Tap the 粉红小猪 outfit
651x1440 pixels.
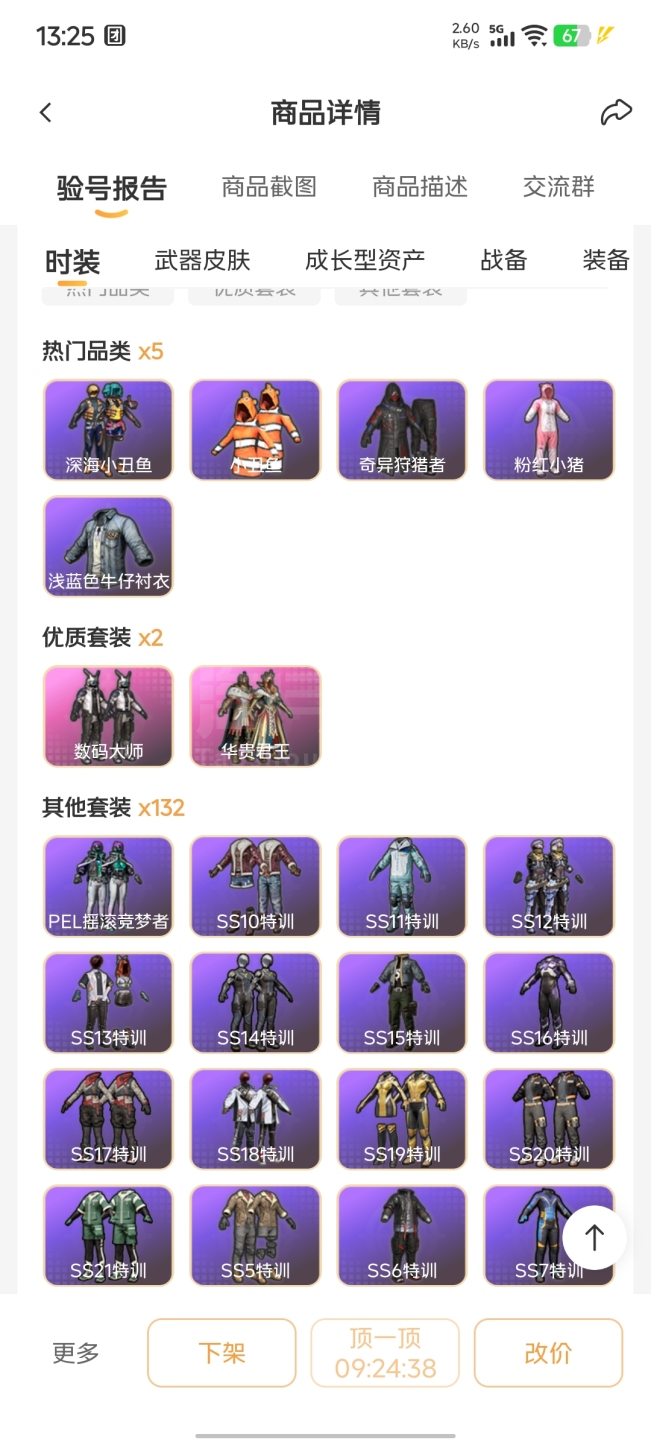point(548,430)
